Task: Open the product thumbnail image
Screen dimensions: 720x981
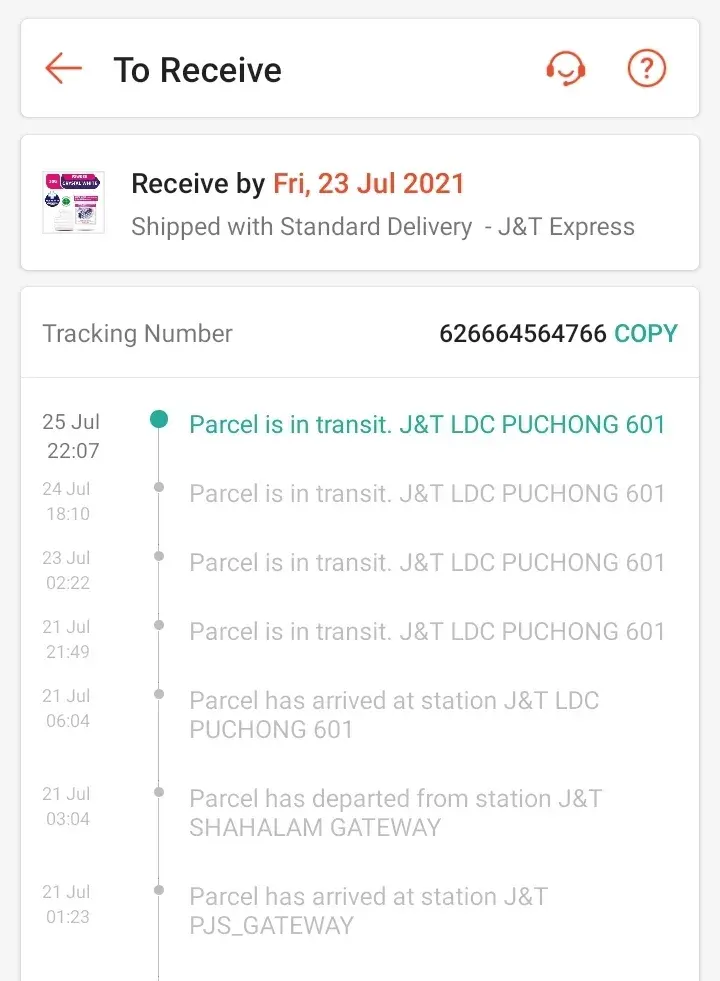Action: click(x=73, y=203)
